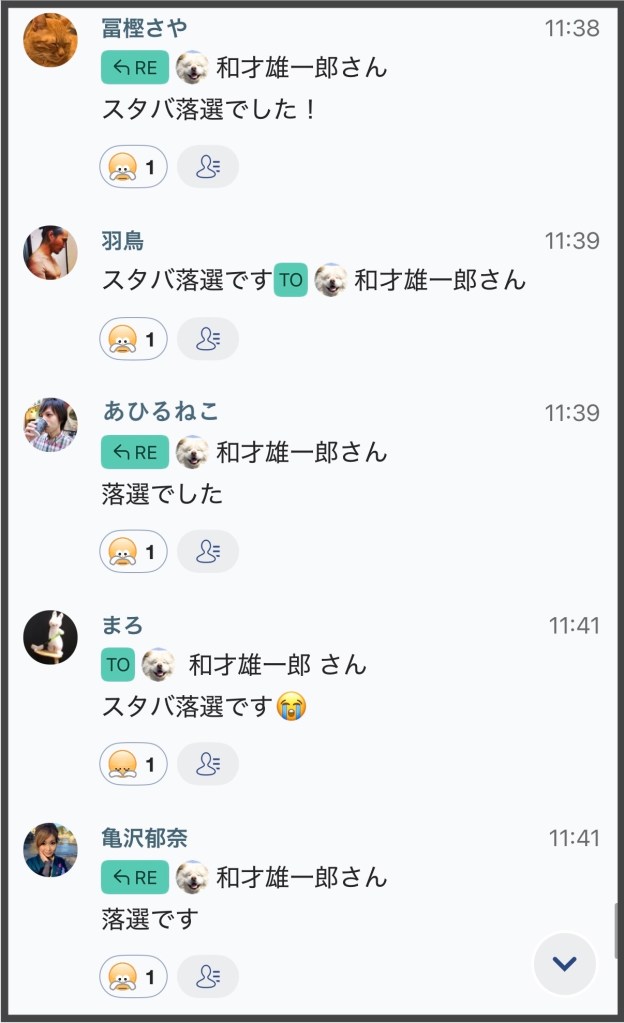View who reacted to 冨樫さや's message
The image size is (624, 1023).
pyautogui.click(x=208, y=167)
